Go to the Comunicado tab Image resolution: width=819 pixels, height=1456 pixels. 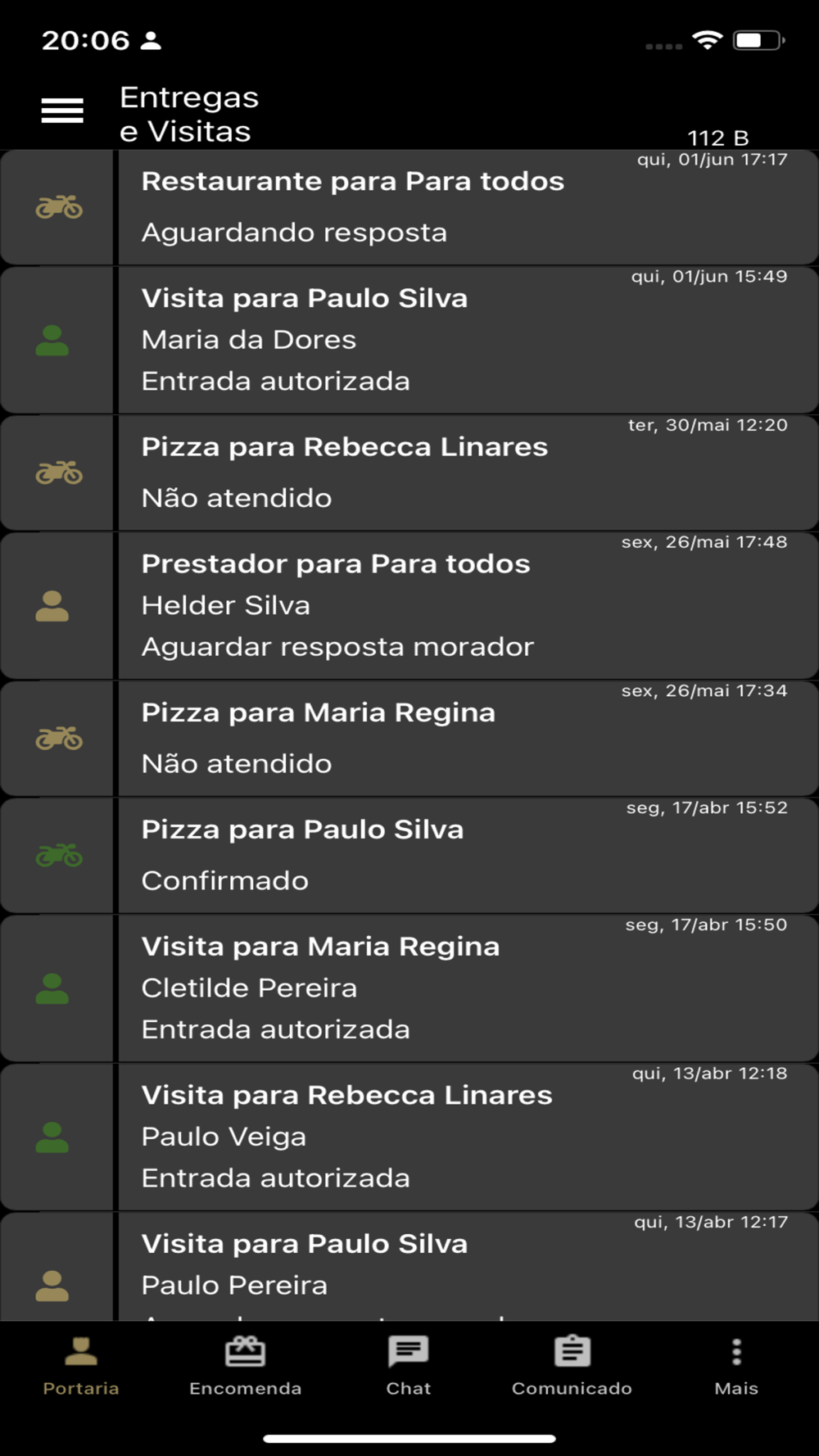click(x=572, y=1367)
